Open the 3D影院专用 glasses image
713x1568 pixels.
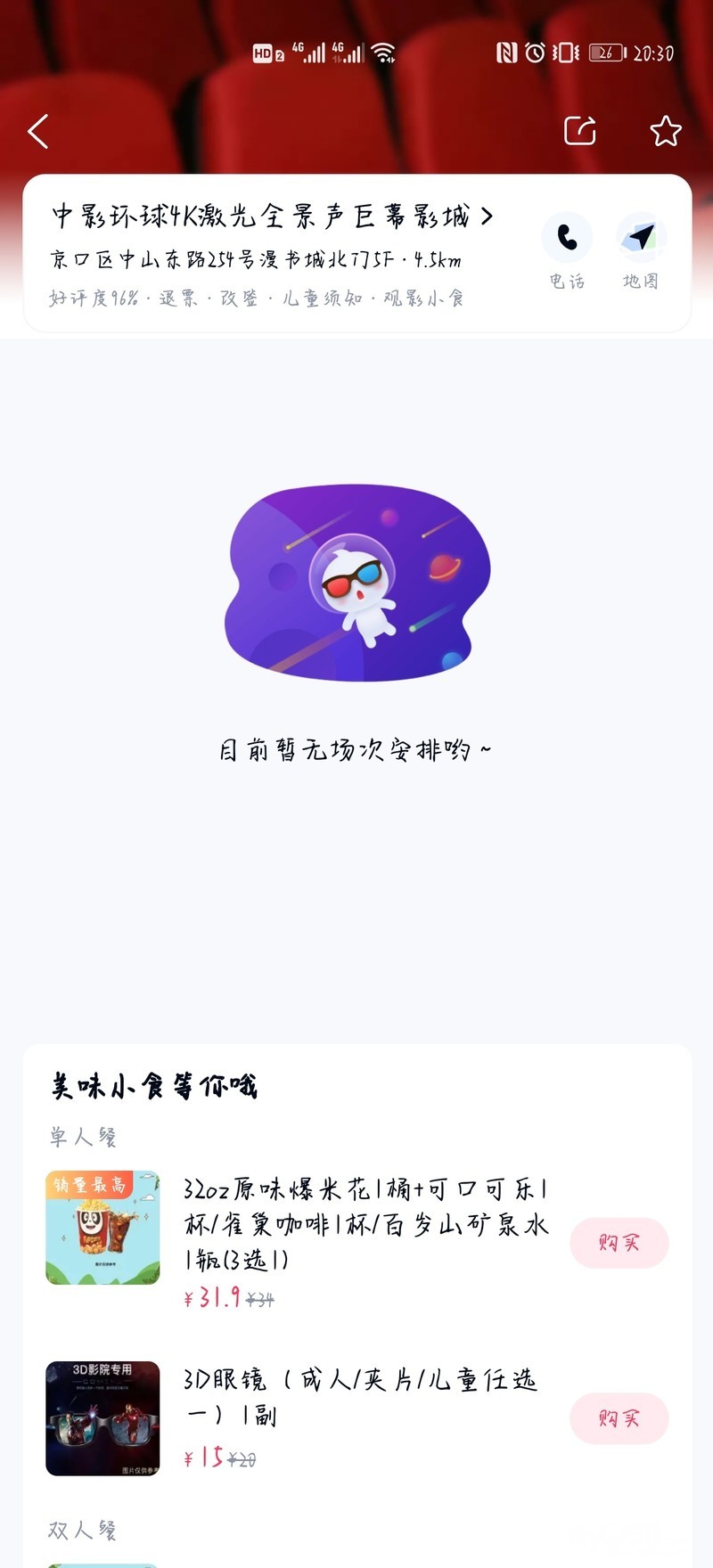click(x=102, y=1418)
